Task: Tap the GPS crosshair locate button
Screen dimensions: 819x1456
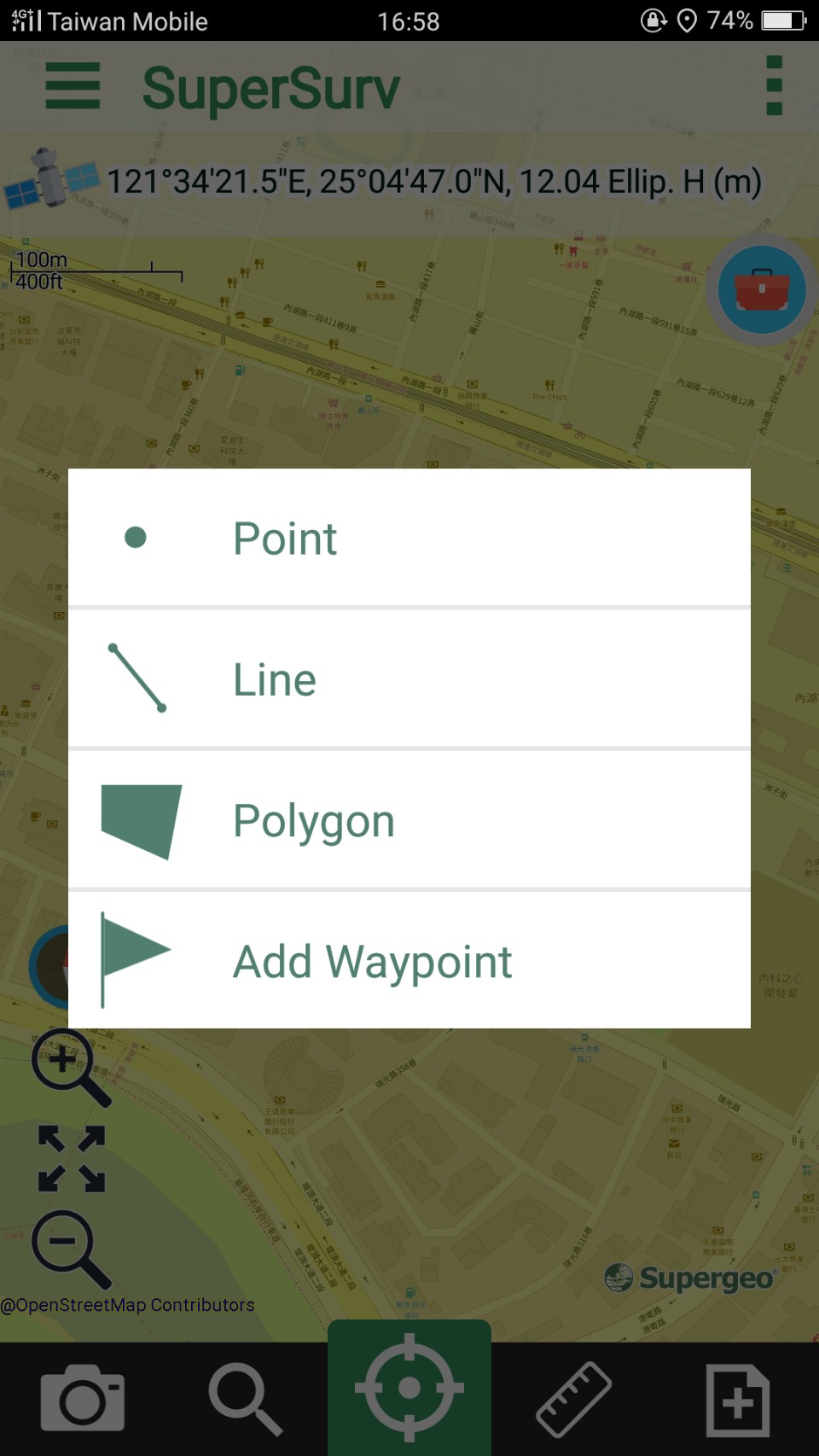Action: click(x=409, y=1388)
